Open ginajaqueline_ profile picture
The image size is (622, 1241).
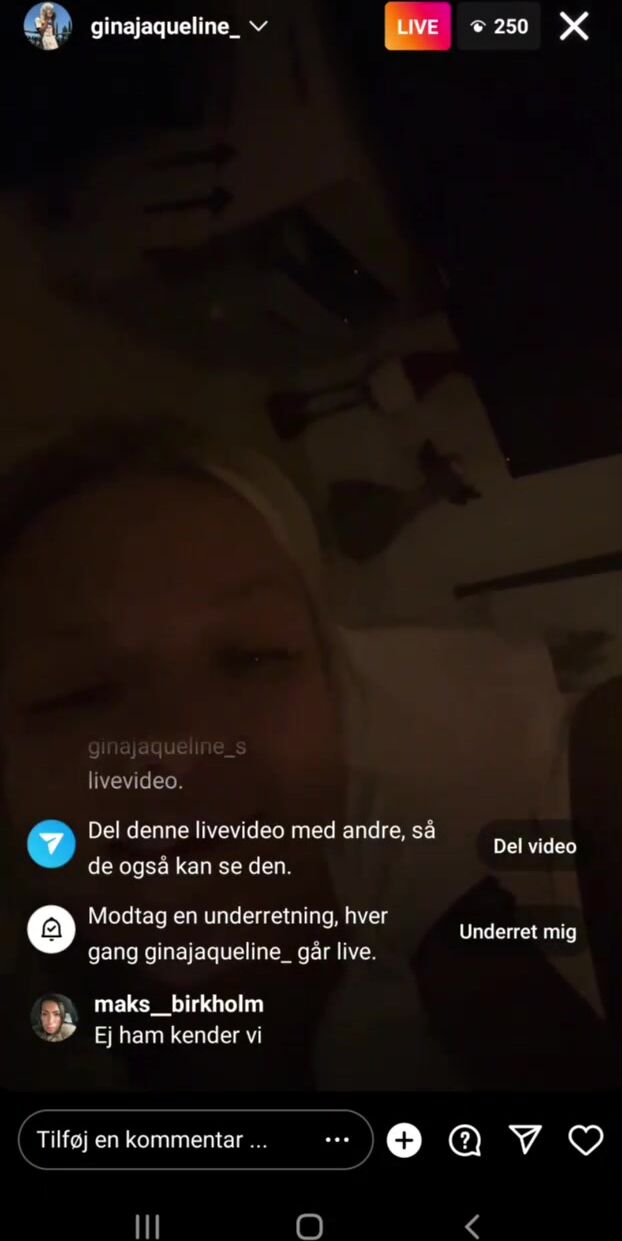48,26
